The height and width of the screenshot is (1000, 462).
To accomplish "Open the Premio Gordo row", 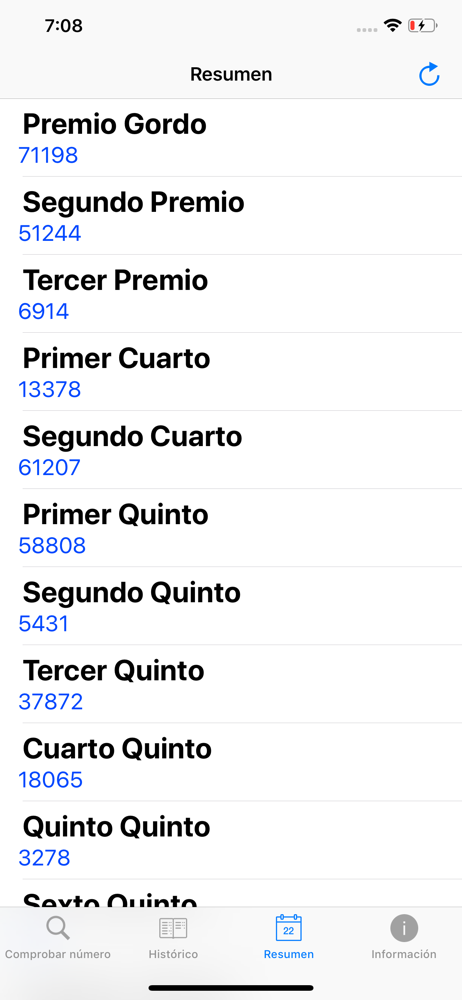I will pos(231,138).
